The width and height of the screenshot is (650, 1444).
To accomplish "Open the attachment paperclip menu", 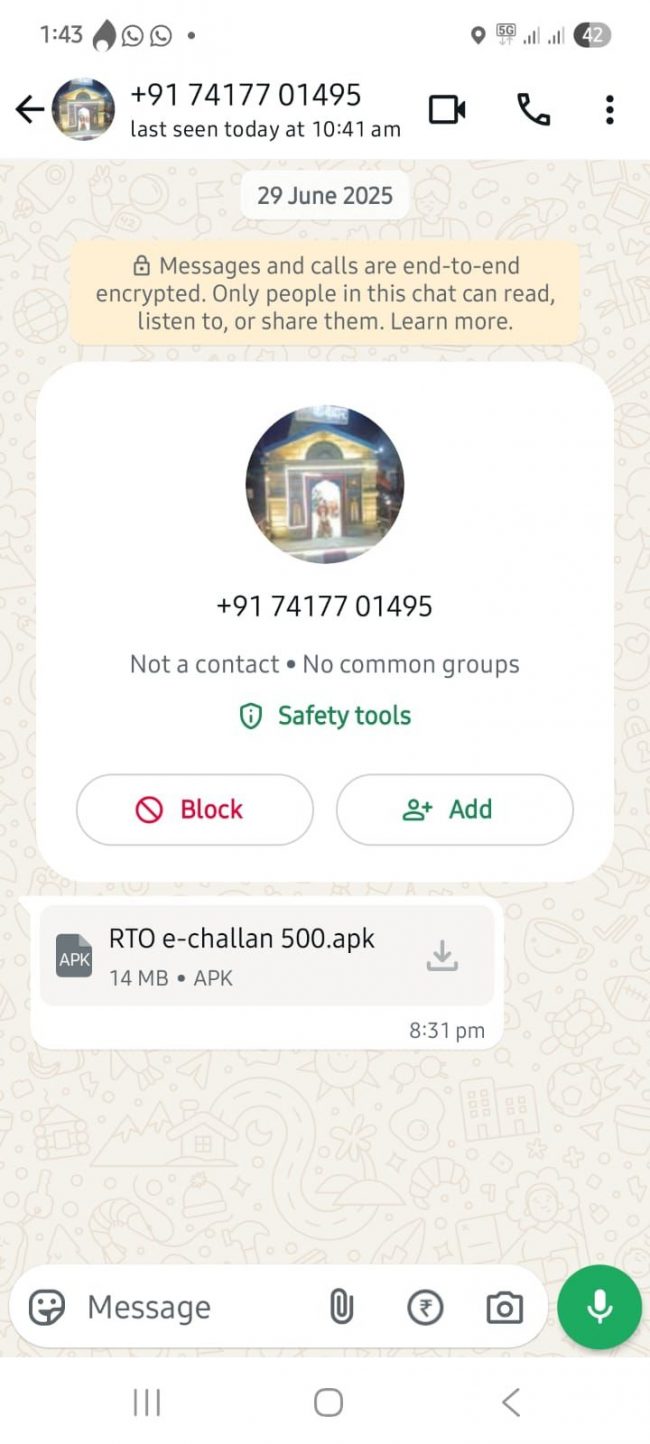I will [341, 1307].
